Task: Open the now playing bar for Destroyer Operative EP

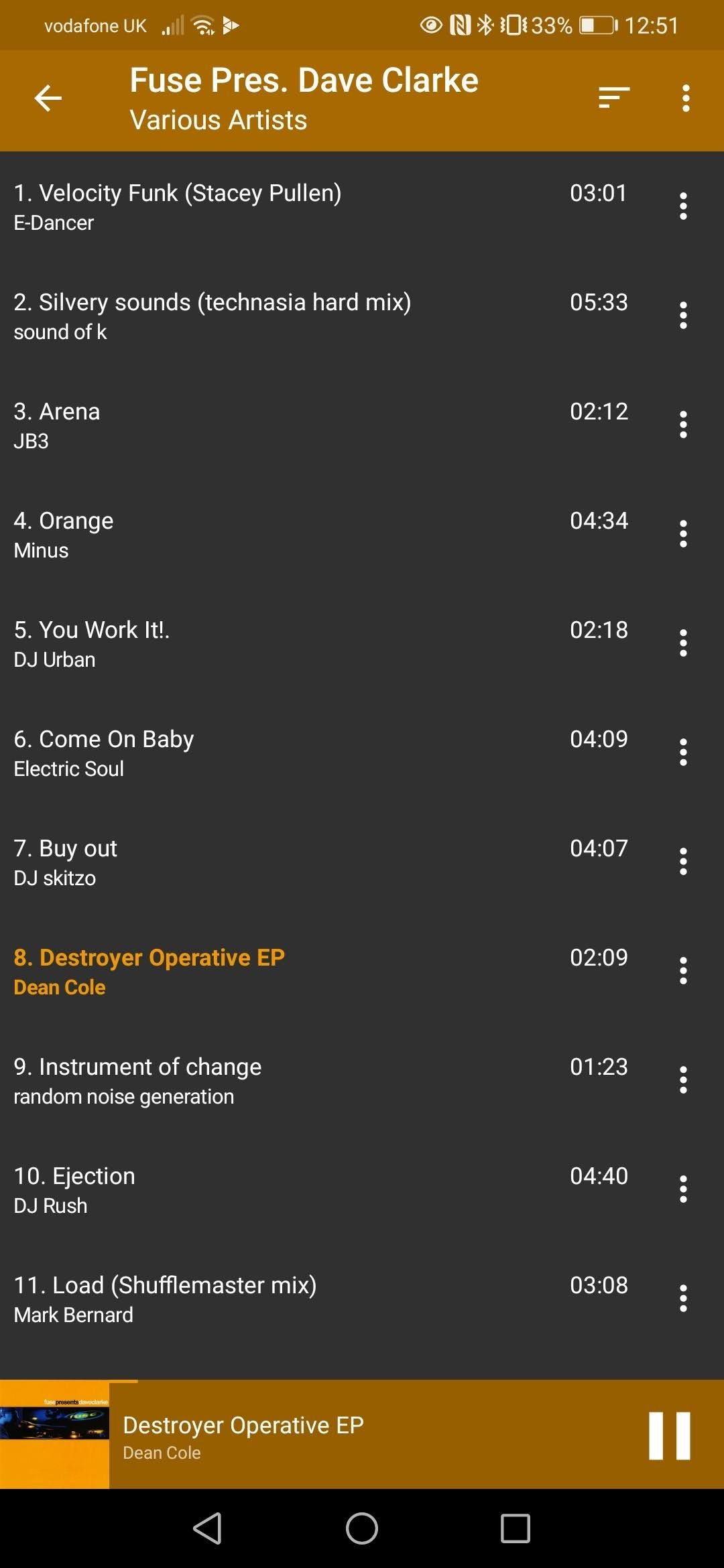Action: tap(335, 1435)
